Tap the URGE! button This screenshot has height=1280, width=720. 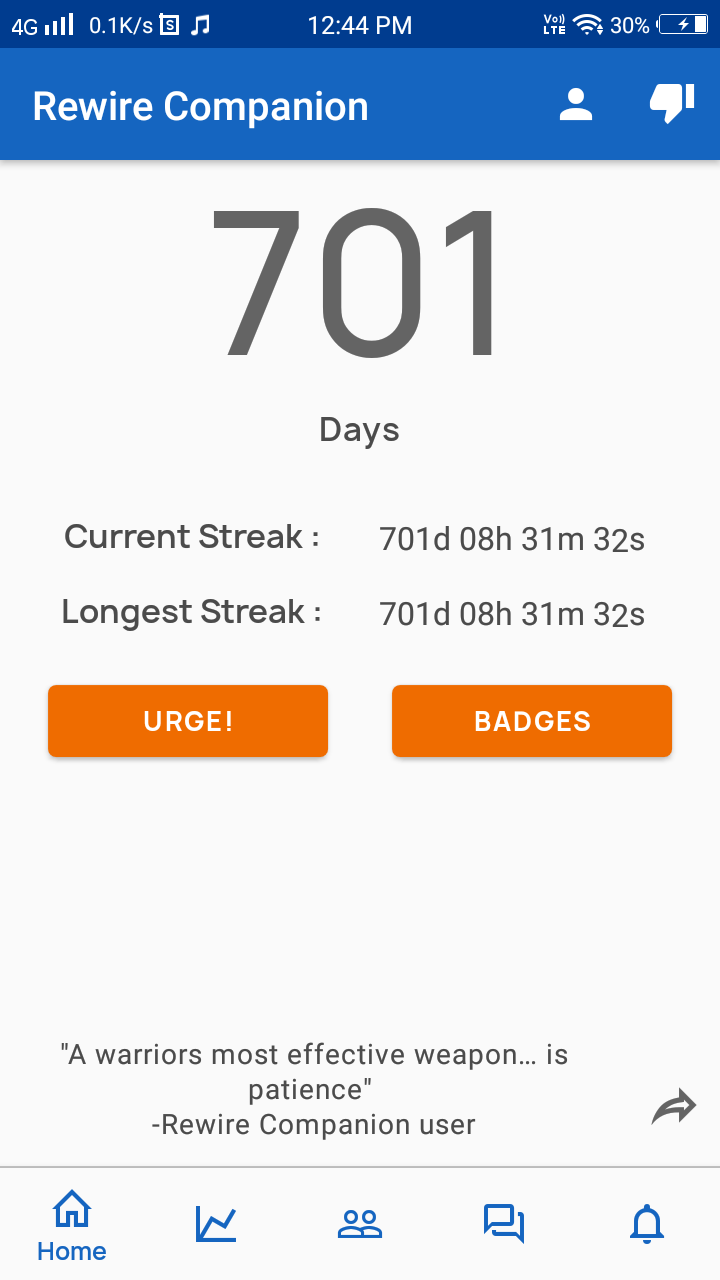(x=188, y=721)
